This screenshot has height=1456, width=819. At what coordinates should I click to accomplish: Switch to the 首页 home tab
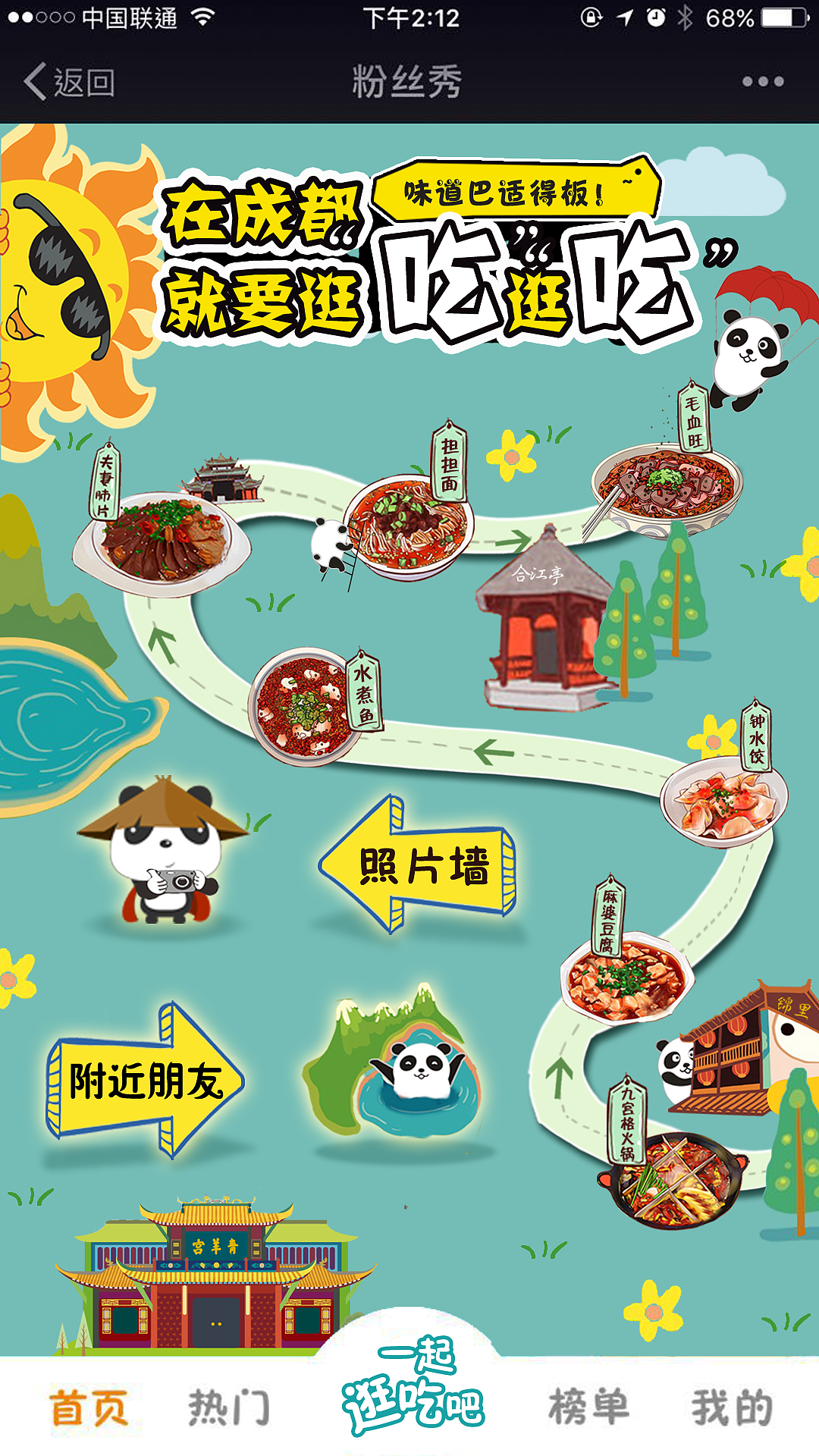89,1407
